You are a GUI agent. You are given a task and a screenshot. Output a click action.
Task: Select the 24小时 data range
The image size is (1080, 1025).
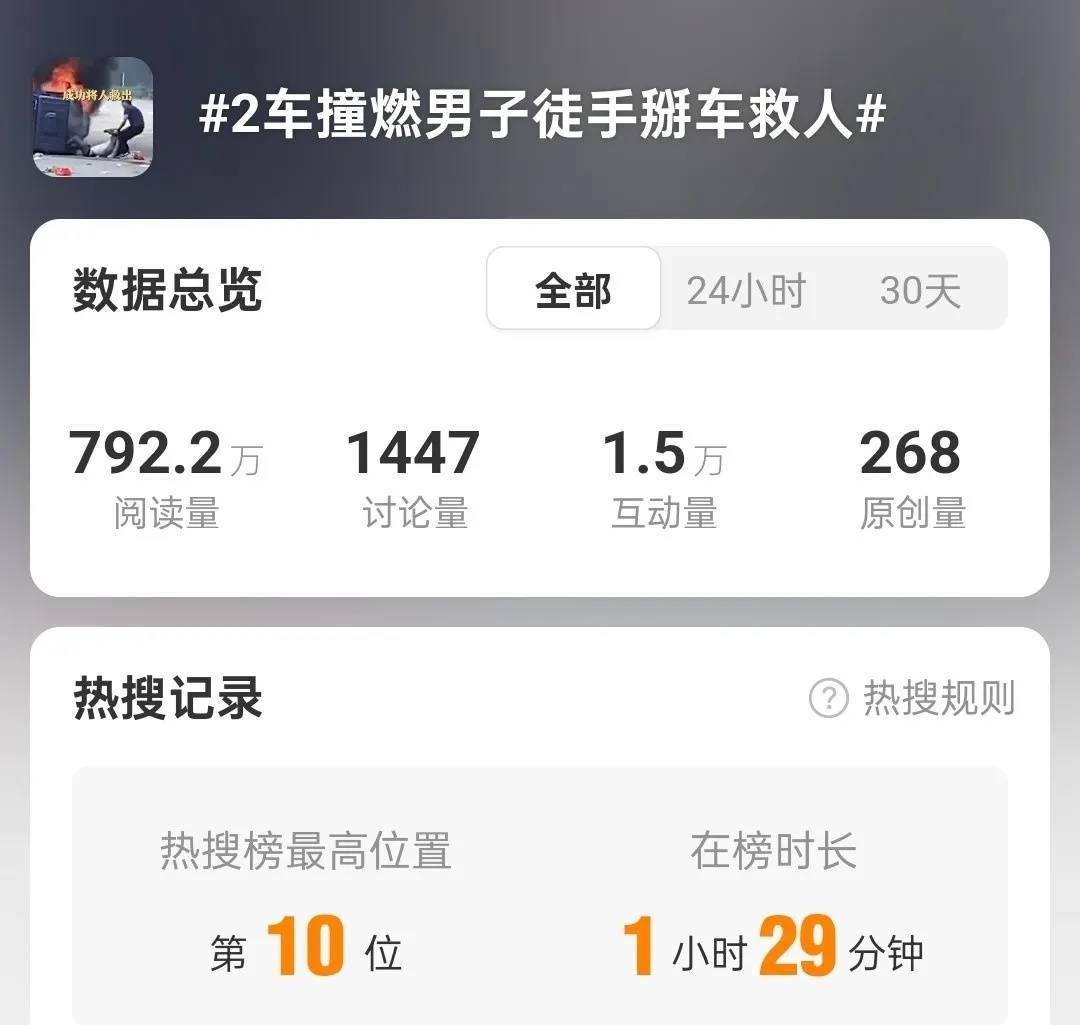pos(746,291)
